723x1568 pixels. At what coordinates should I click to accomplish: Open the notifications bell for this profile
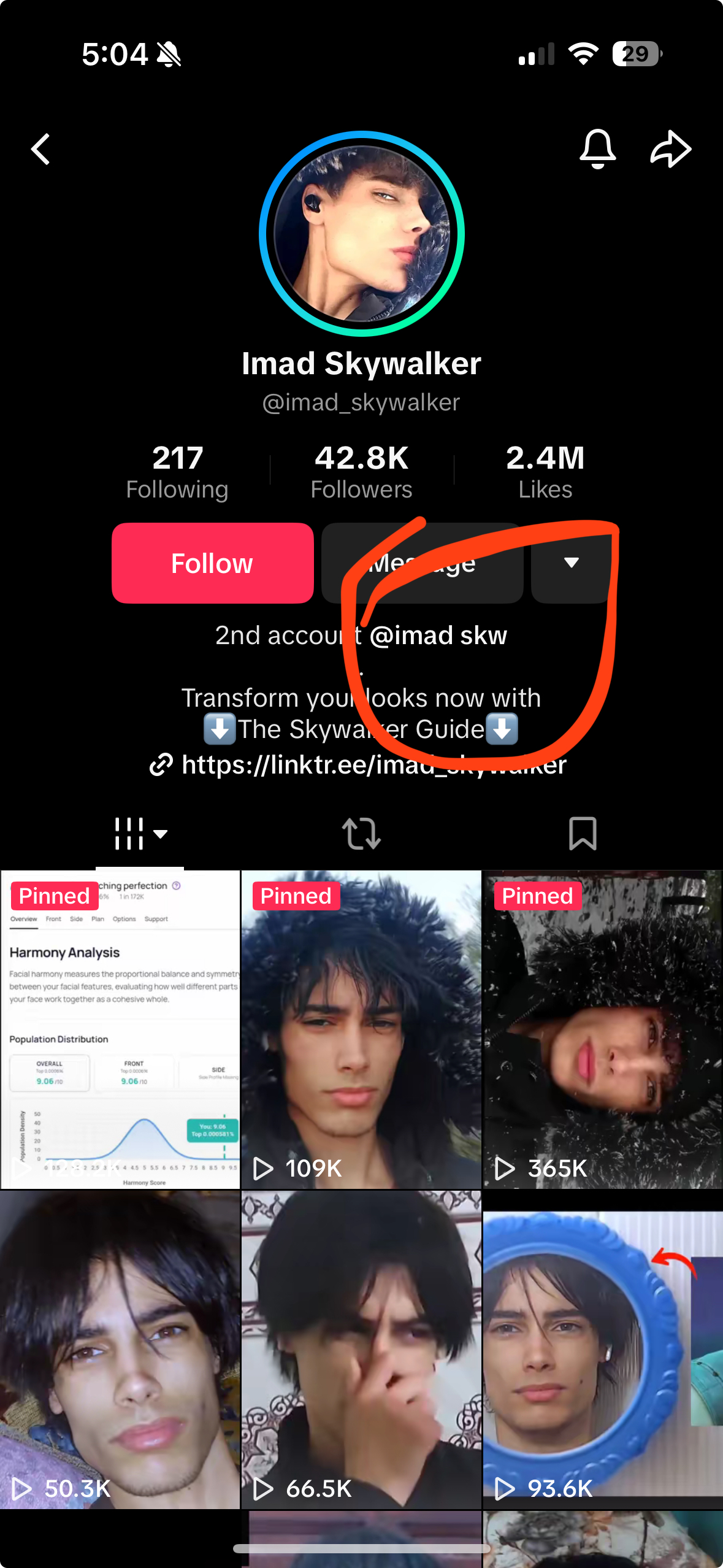tap(597, 149)
